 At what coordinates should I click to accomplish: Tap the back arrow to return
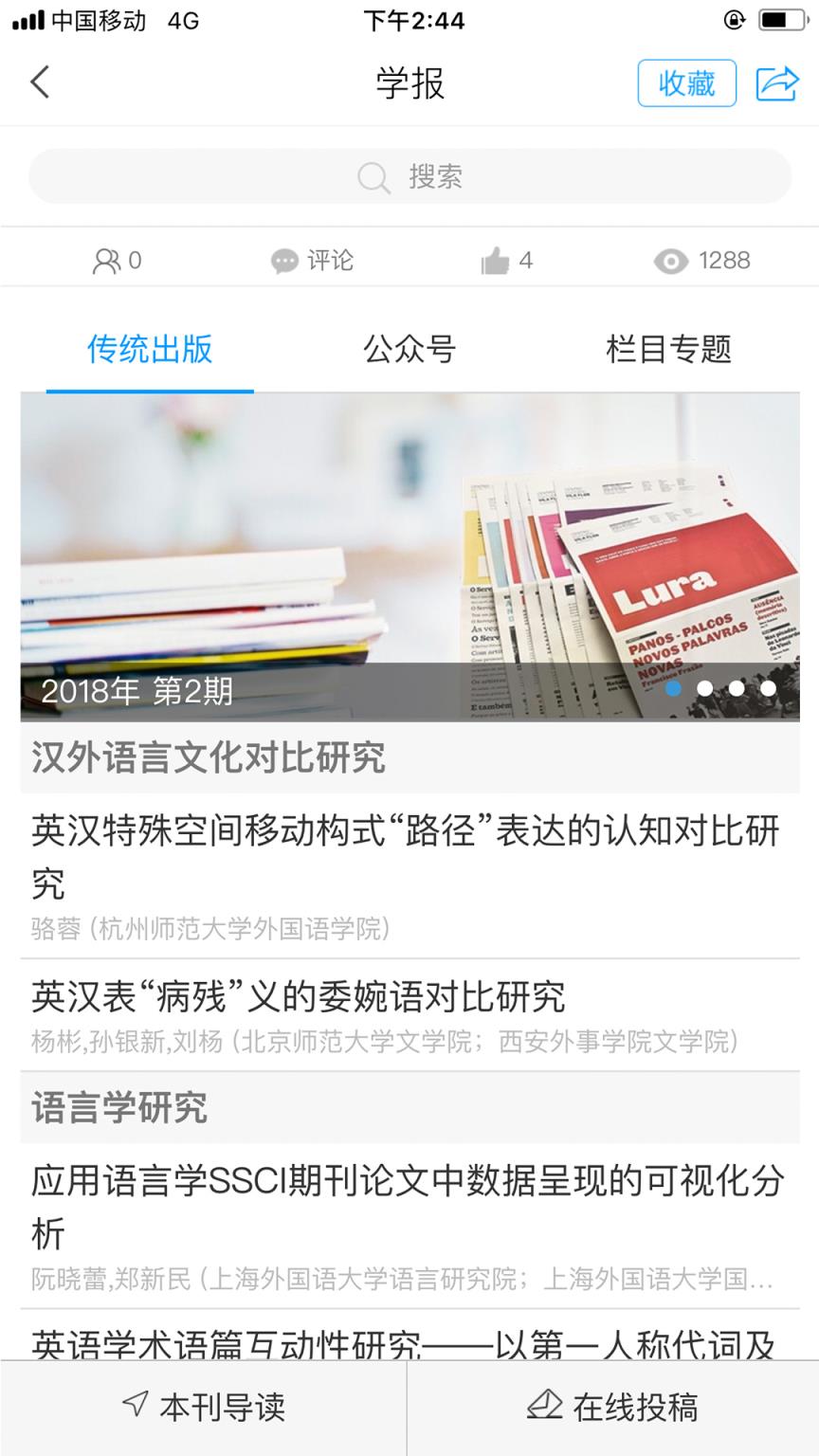click(x=40, y=83)
